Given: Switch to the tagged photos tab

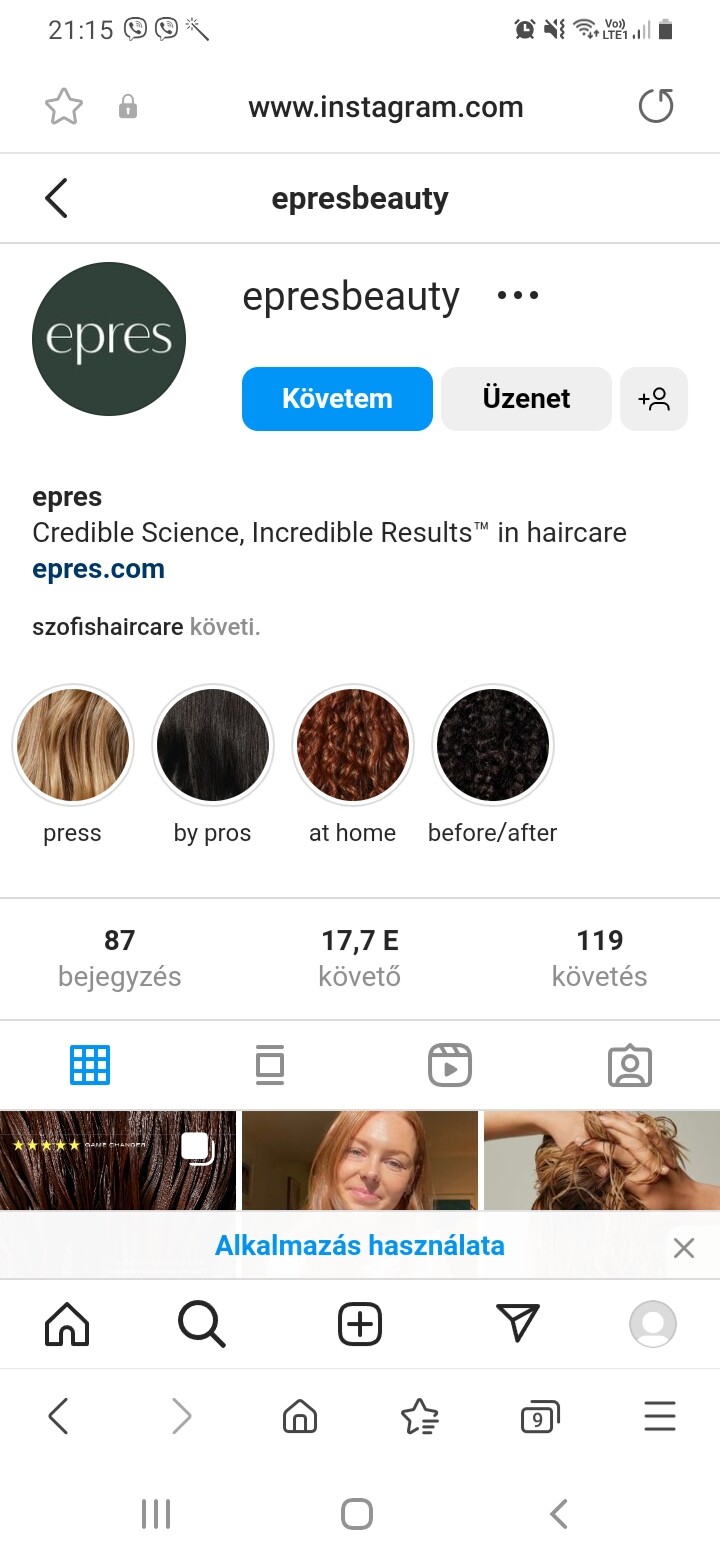Looking at the screenshot, I should coord(630,1066).
